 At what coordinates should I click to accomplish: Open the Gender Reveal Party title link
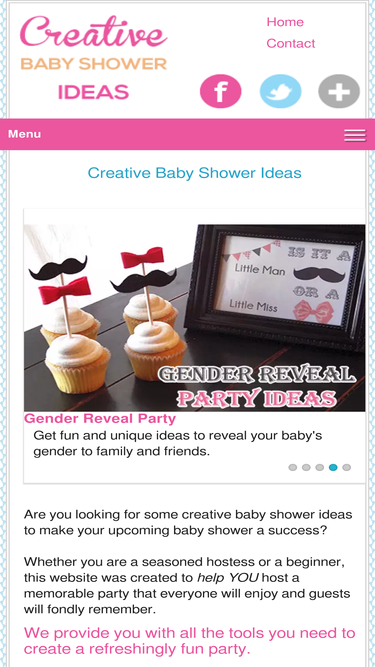point(100,419)
